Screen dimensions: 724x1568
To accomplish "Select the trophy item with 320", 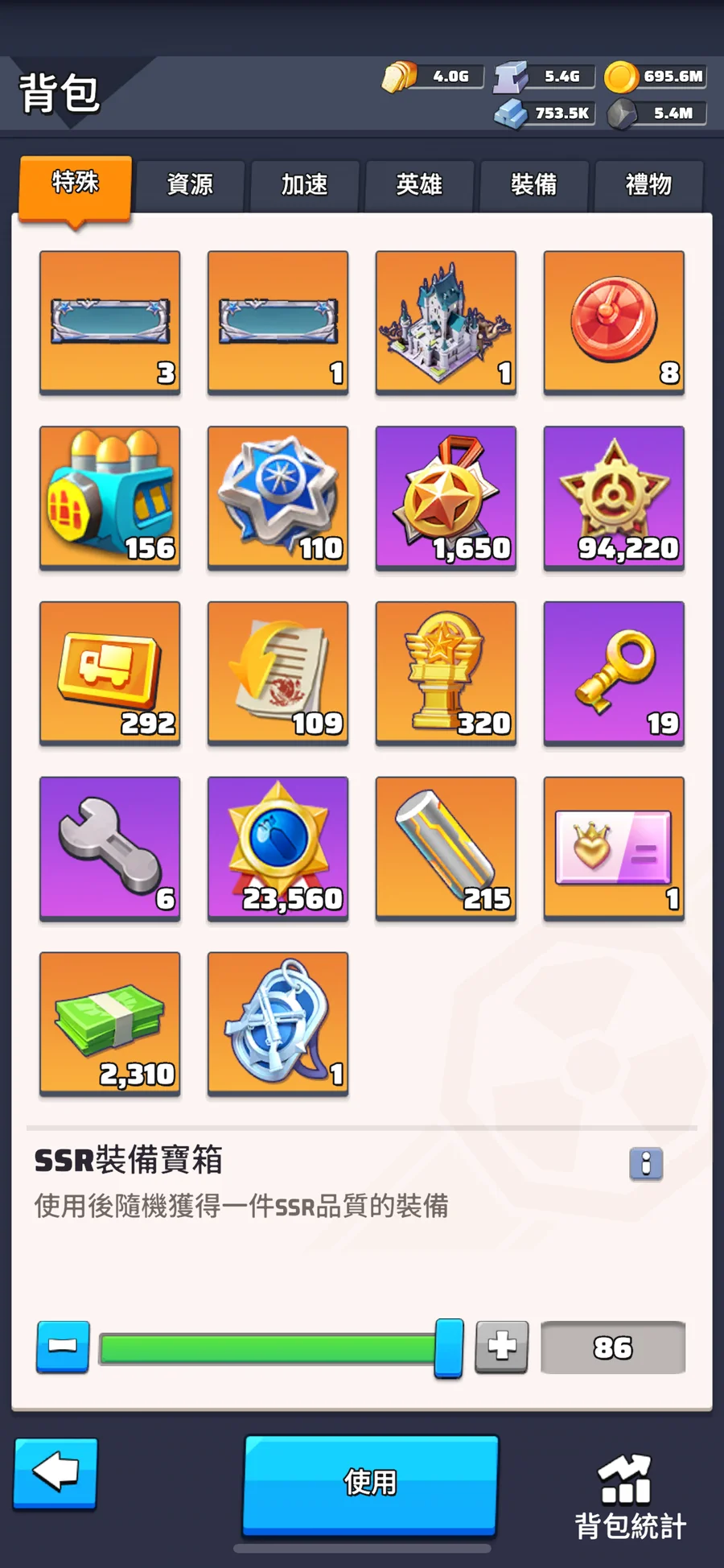I will click(x=446, y=673).
